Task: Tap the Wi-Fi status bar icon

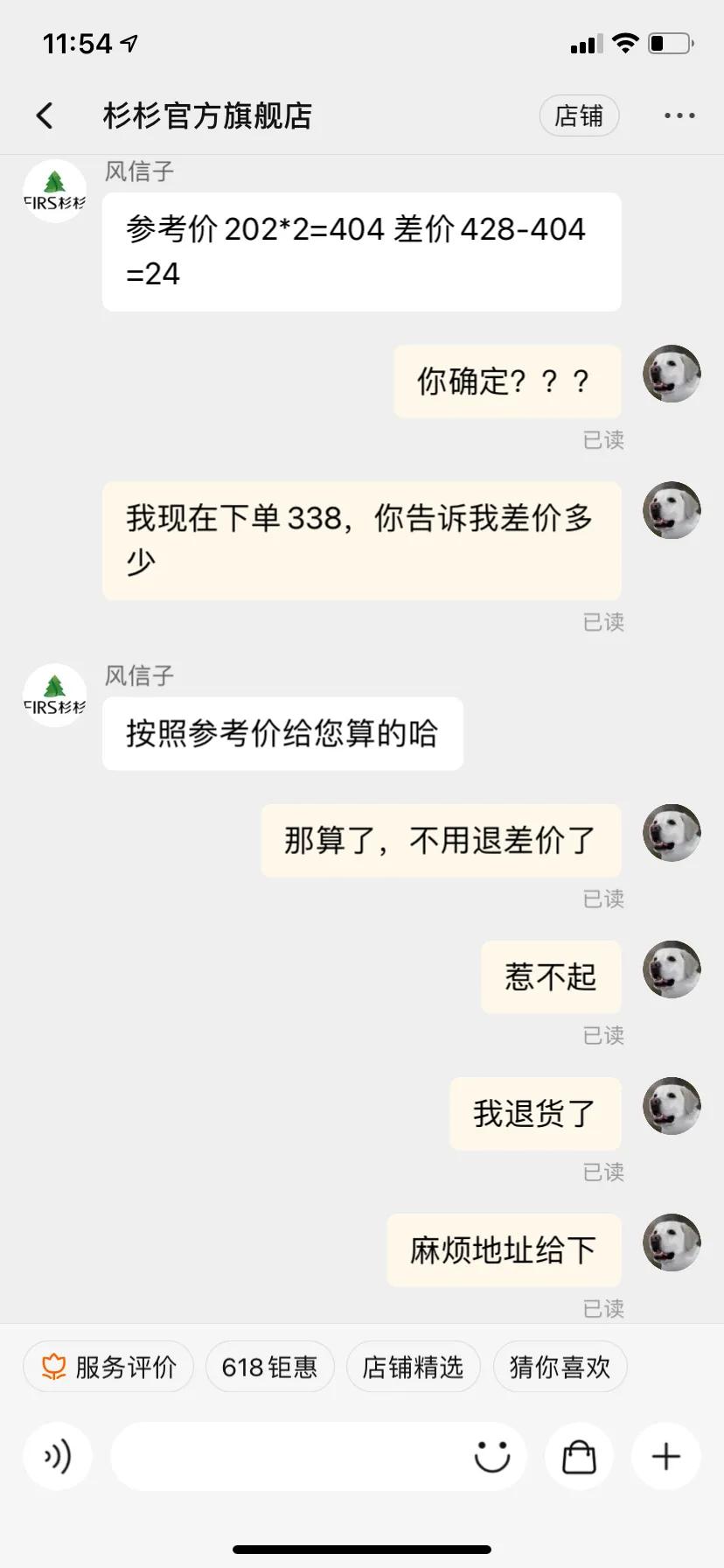Action: coord(623,42)
